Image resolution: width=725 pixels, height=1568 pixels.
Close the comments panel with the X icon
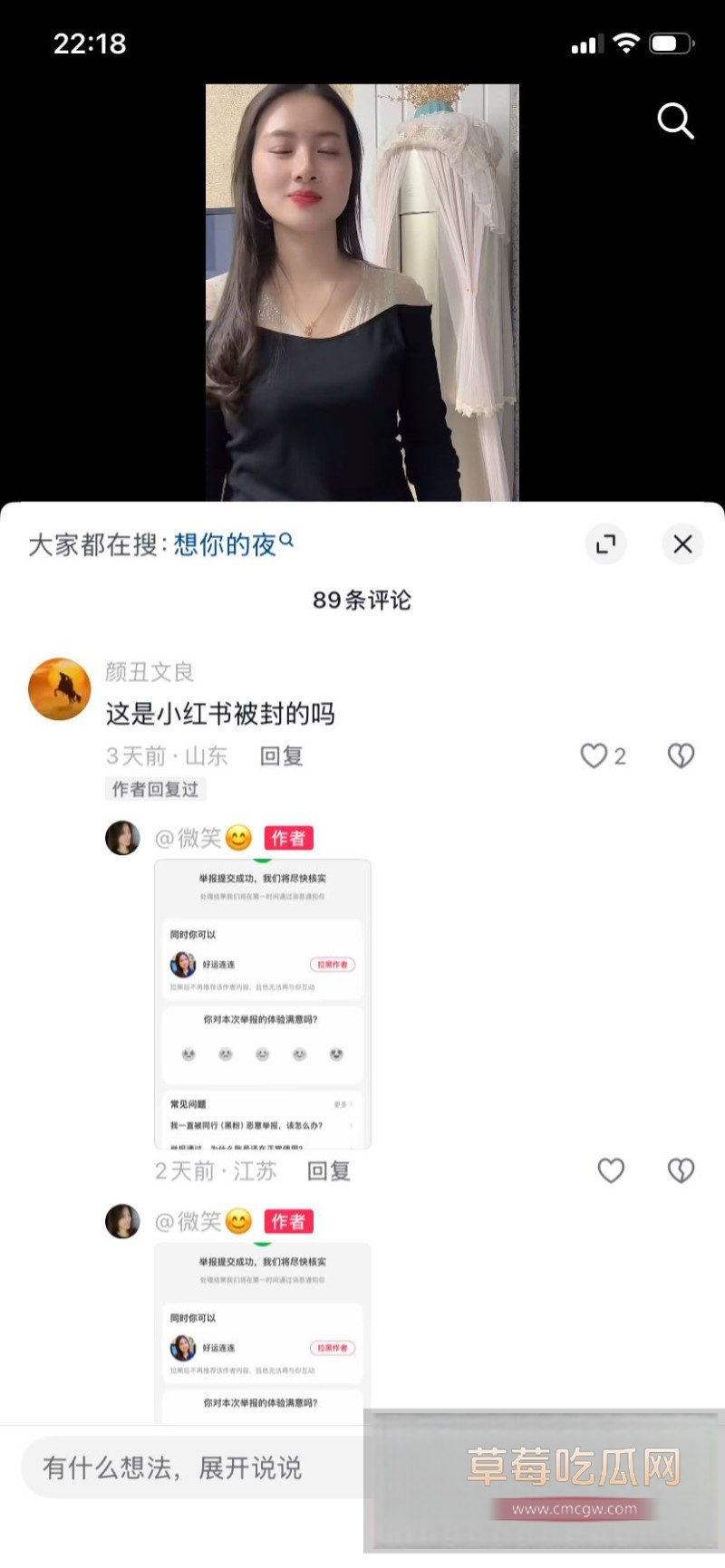click(683, 544)
